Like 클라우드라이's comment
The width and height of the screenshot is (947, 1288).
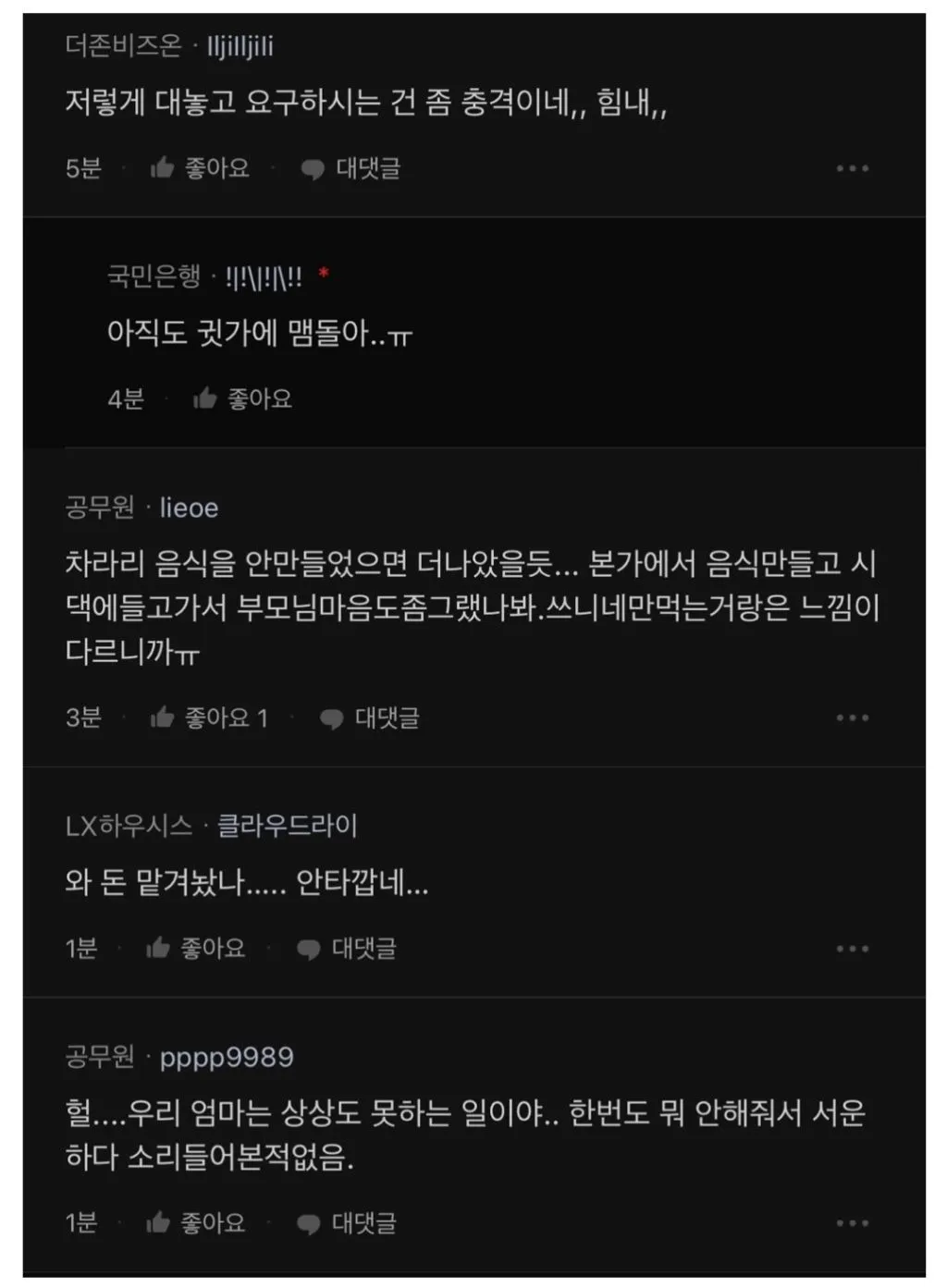[196, 948]
